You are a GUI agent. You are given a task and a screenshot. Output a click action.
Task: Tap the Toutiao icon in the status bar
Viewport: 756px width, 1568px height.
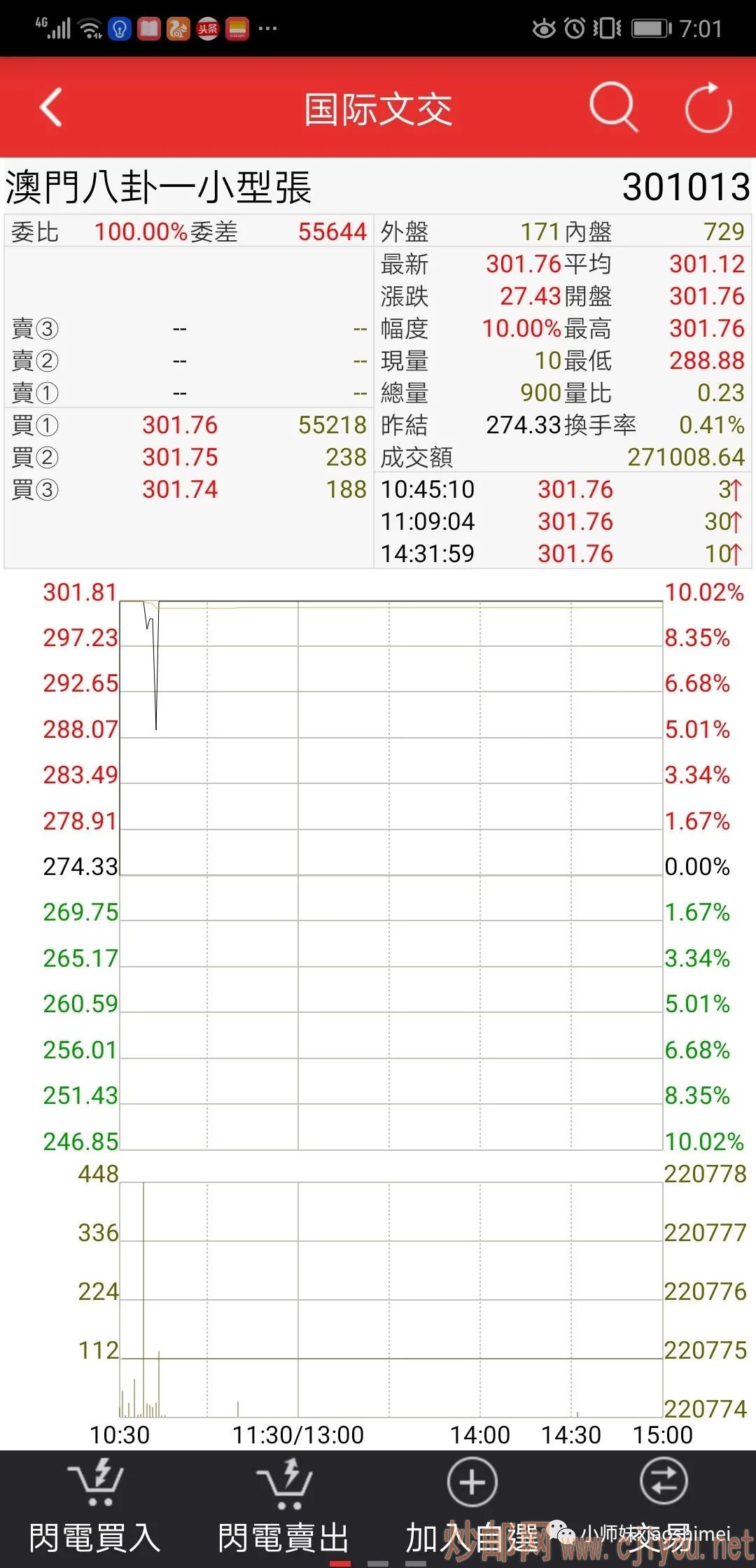coord(208,28)
